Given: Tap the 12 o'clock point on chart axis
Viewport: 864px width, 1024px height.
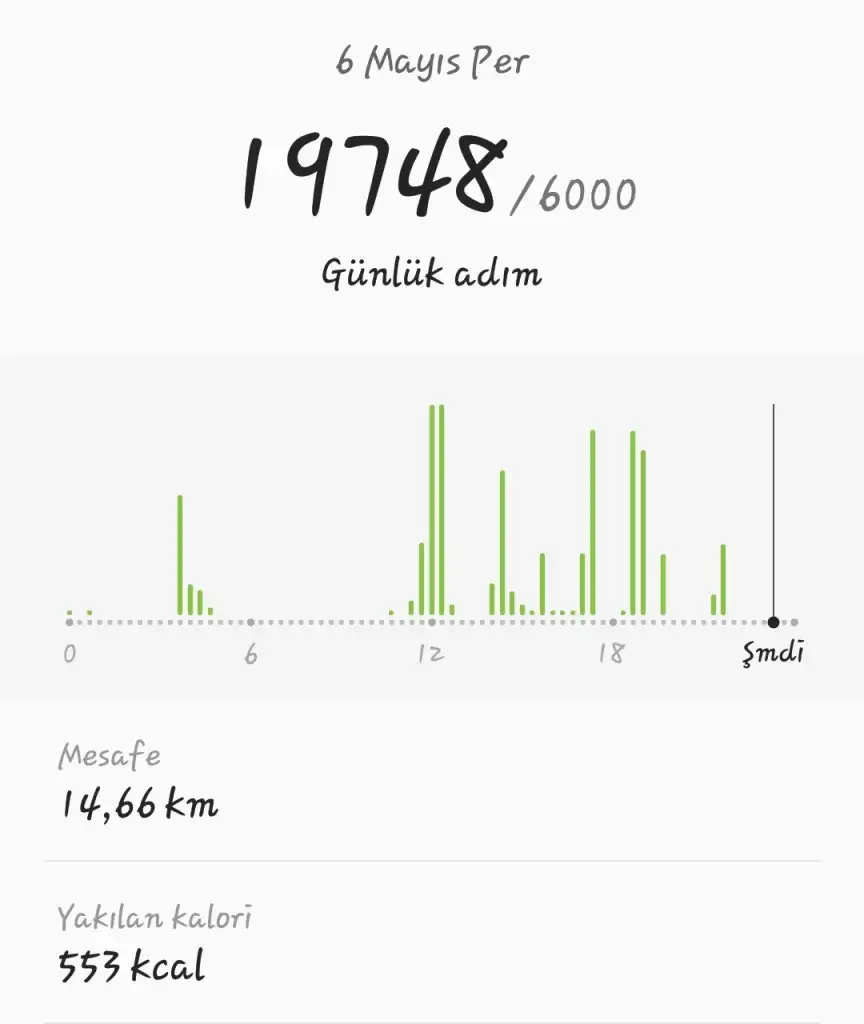Looking at the screenshot, I should click(431, 622).
